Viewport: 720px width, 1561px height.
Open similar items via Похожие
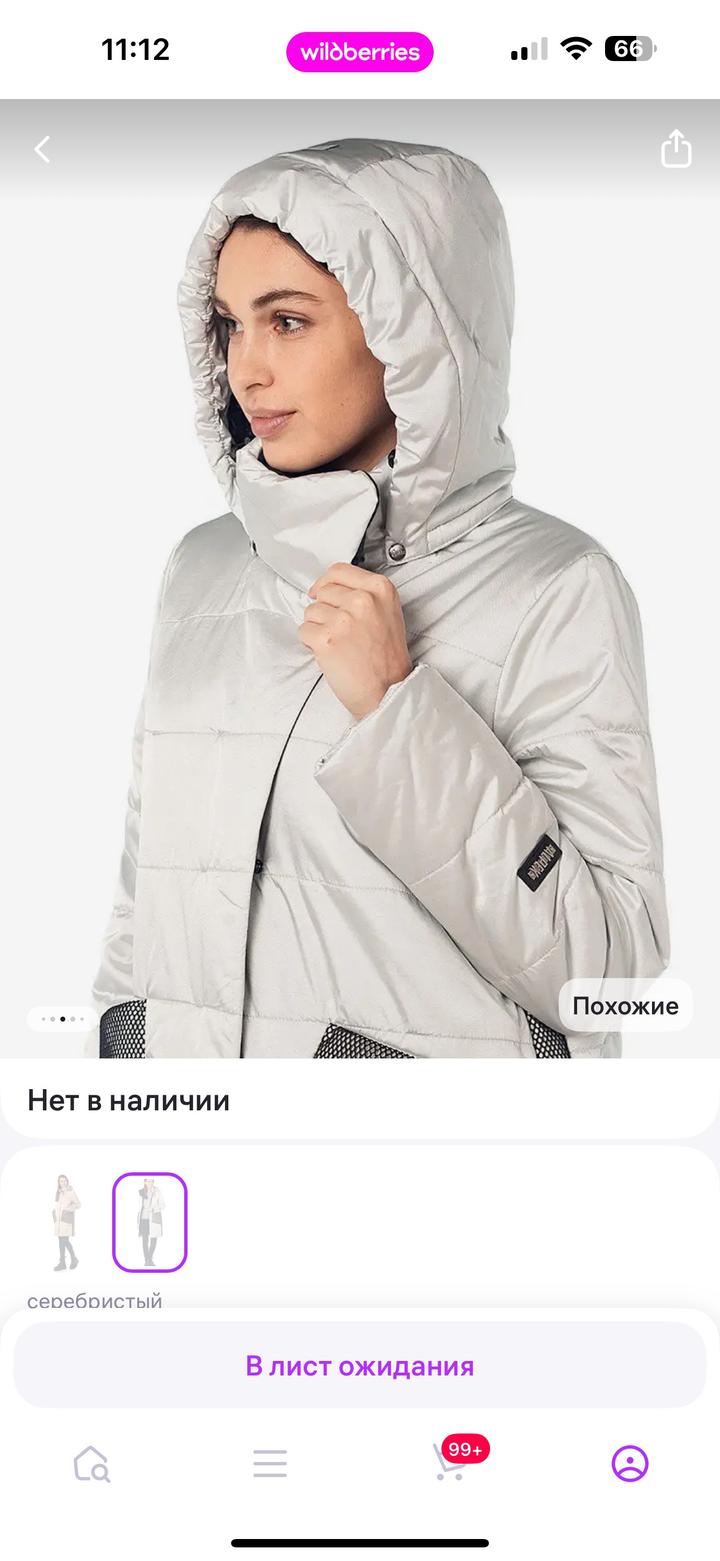625,1006
